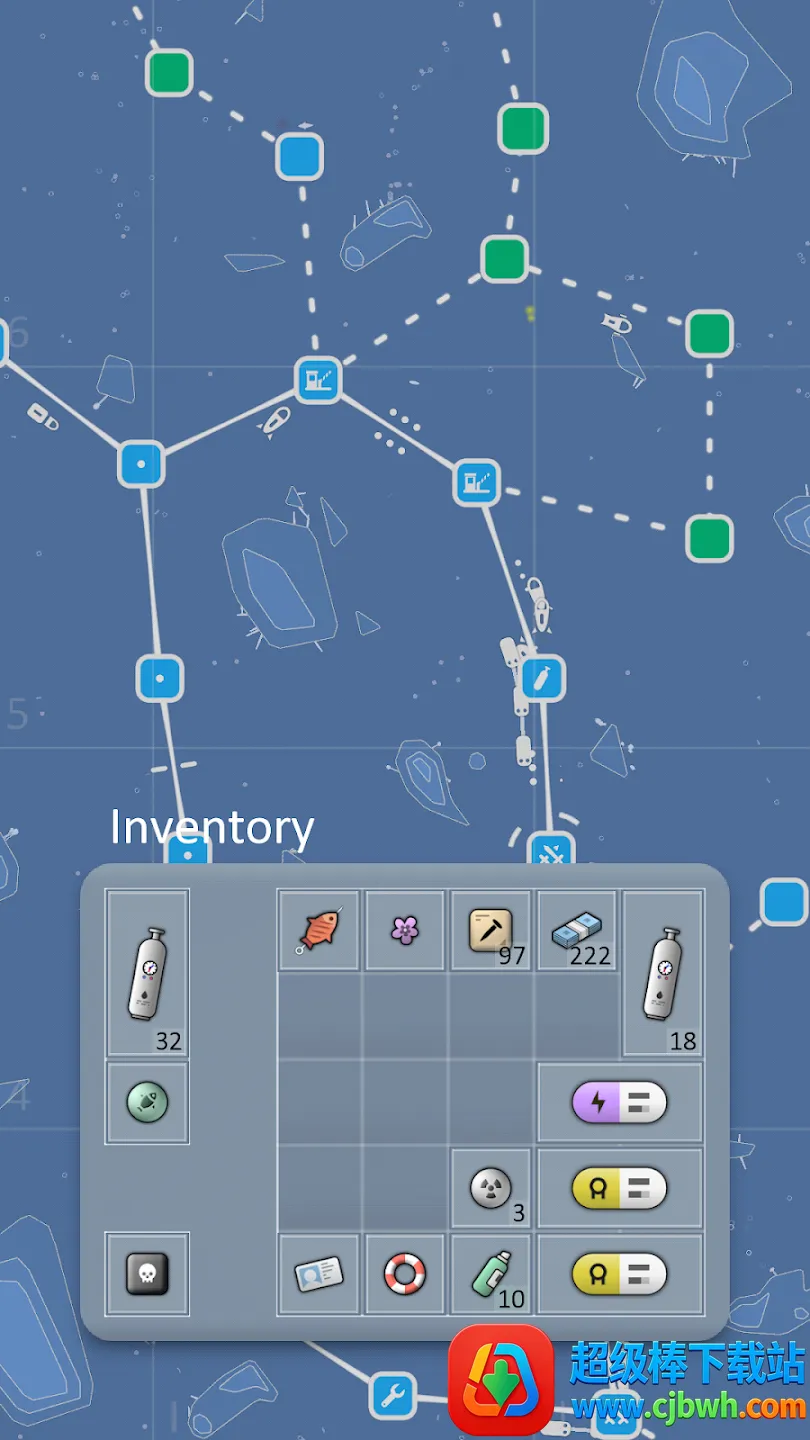Tap the pickaxe item with 97
The height and width of the screenshot is (1440, 810).
click(490, 931)
